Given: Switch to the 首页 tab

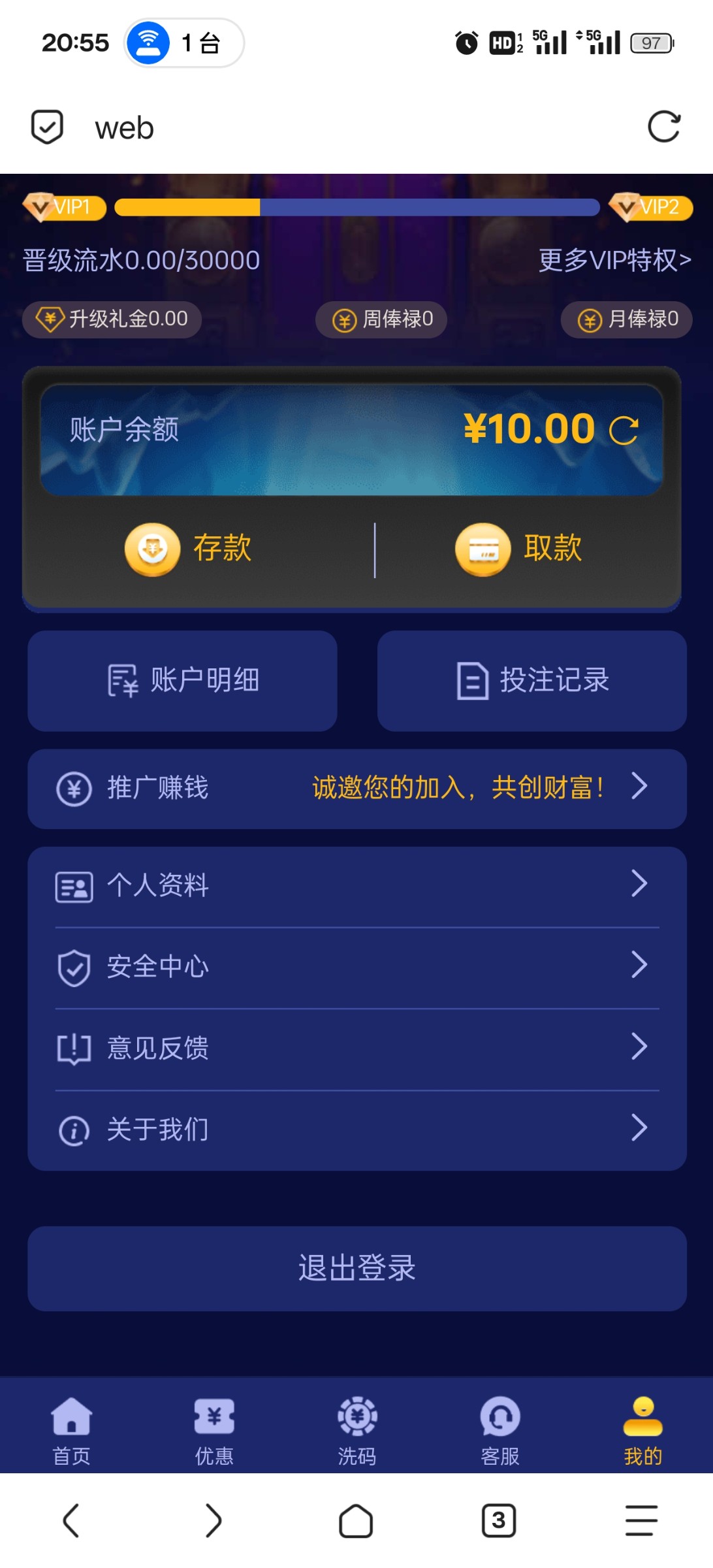Looking at the screenshot, I should tap(71, 1431).
